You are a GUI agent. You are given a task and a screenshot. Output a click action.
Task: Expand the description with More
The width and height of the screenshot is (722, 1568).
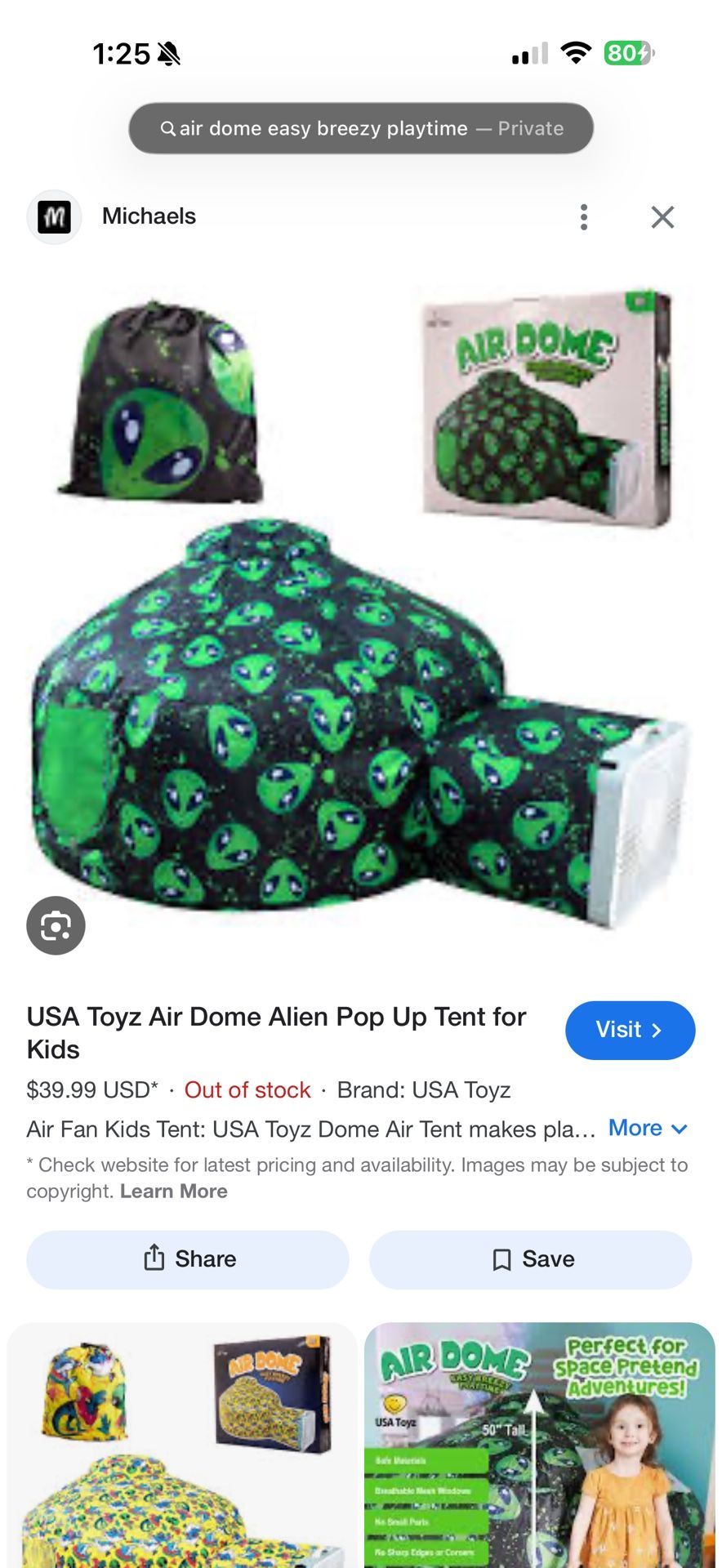point(648,1129)
